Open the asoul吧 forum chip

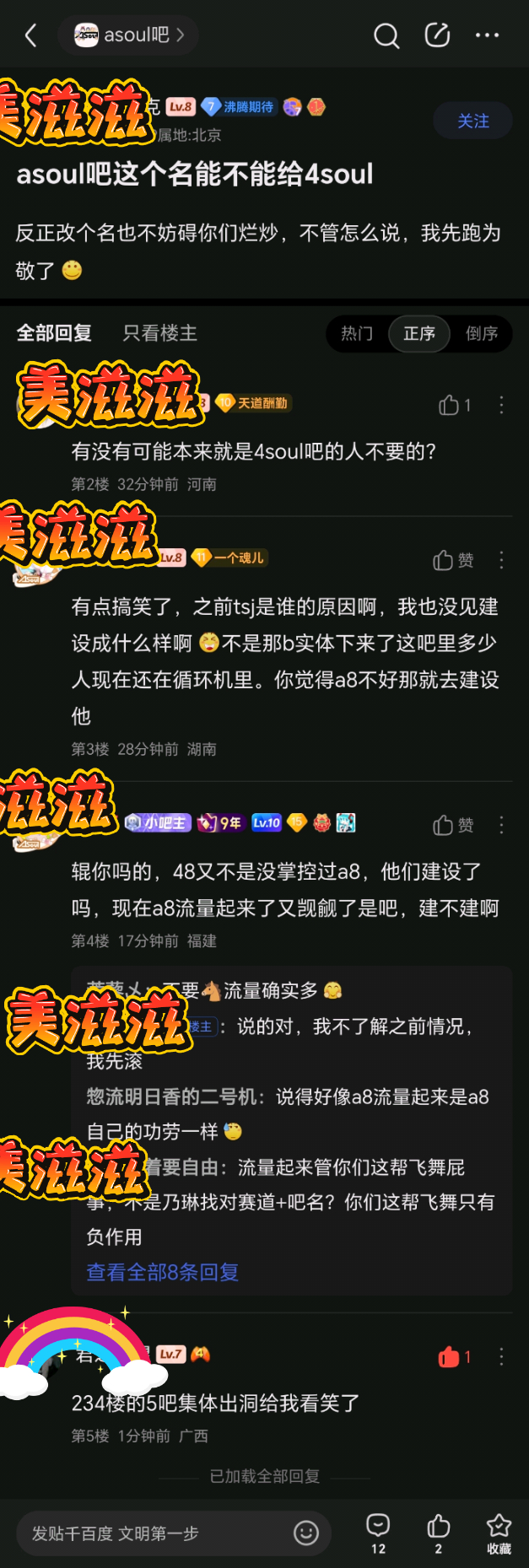tap(128, 35)
